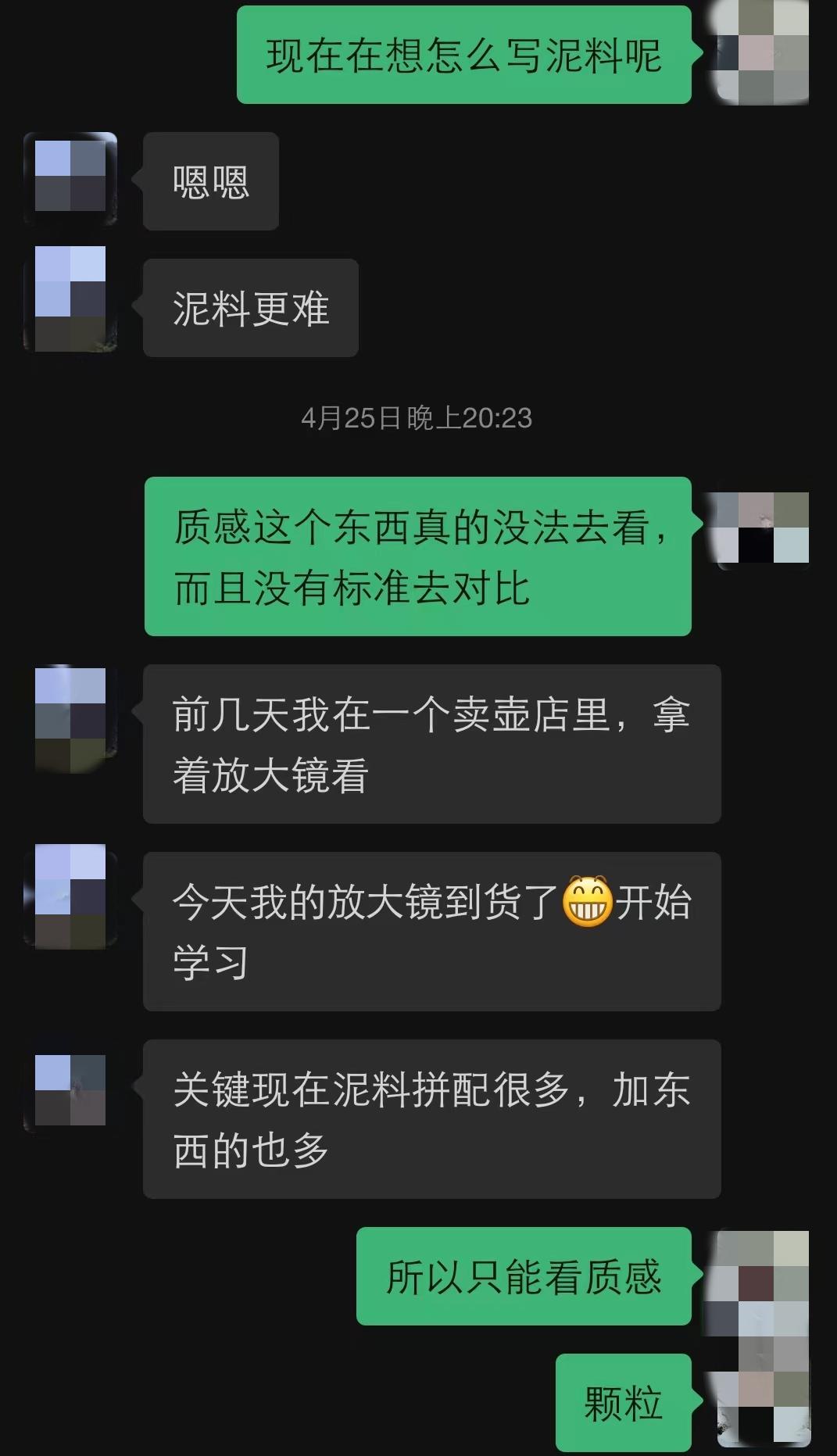837x1456 pixels.
Task: Tap the avatar next to 泥料更难
Action: click(x=70, y=299)
